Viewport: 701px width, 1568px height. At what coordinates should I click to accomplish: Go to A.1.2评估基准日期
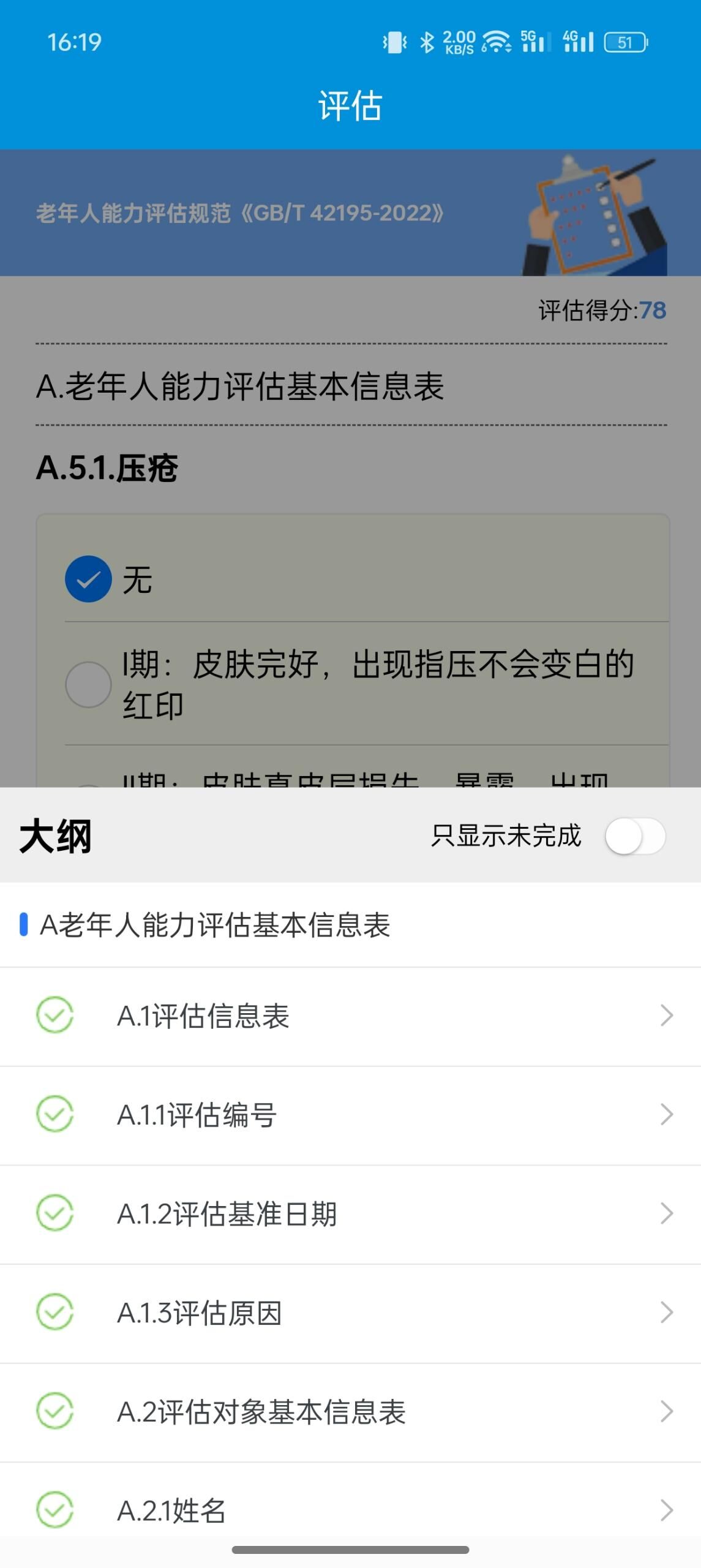point(350,1214)
